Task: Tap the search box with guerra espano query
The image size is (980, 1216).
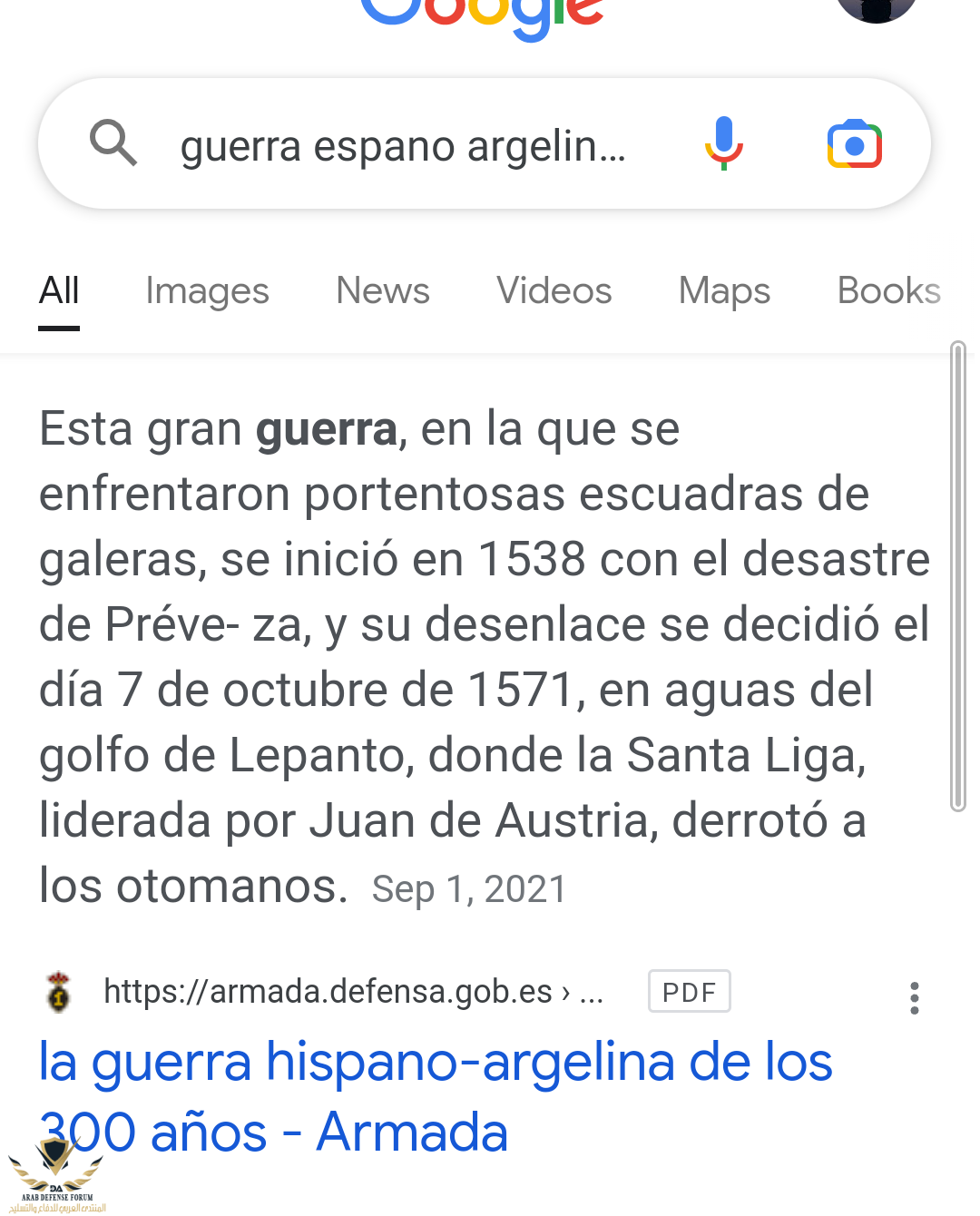Action: (404, 145)
